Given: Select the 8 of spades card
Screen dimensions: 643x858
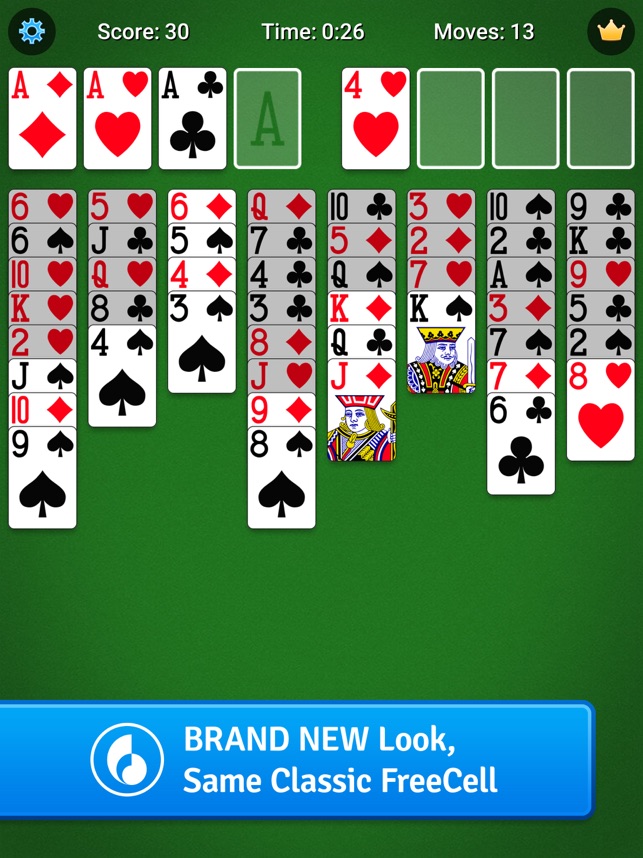Looking at the screenshot, I should click(281, 480).
